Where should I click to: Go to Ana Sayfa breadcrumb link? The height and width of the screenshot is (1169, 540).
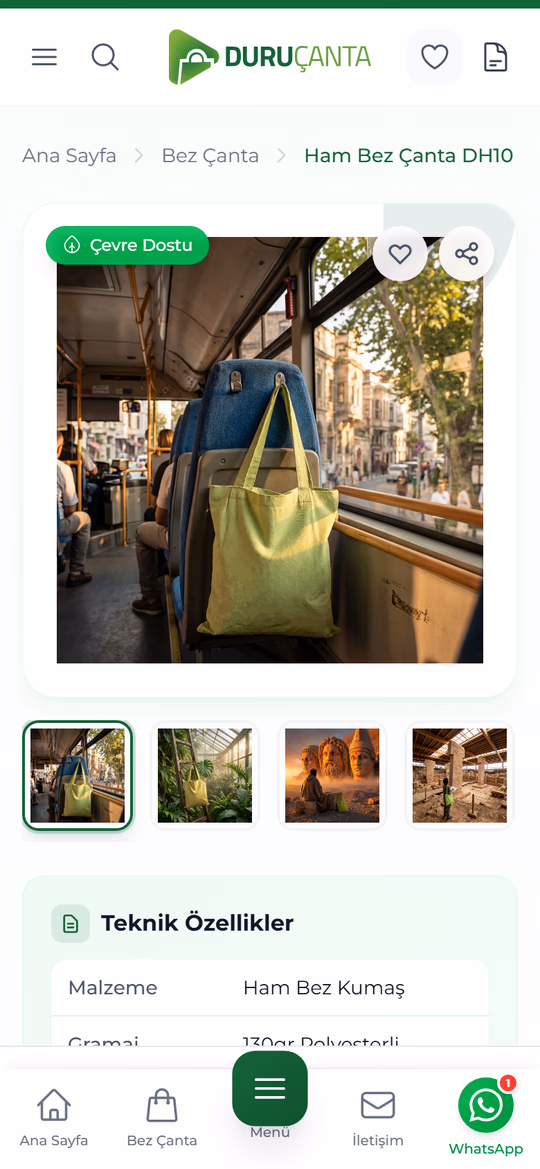69,156
